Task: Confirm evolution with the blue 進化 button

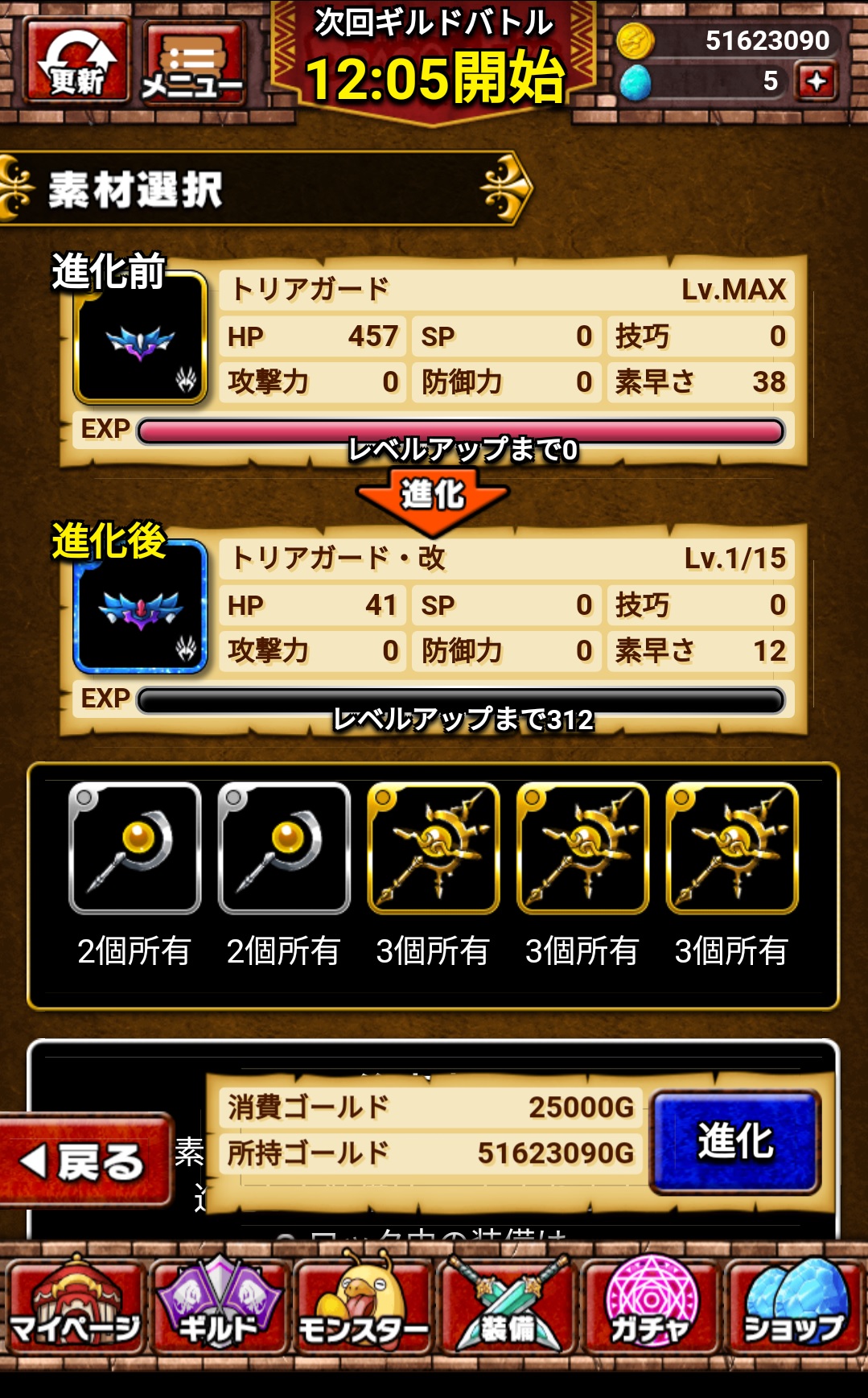Action: pos(734,1142)
